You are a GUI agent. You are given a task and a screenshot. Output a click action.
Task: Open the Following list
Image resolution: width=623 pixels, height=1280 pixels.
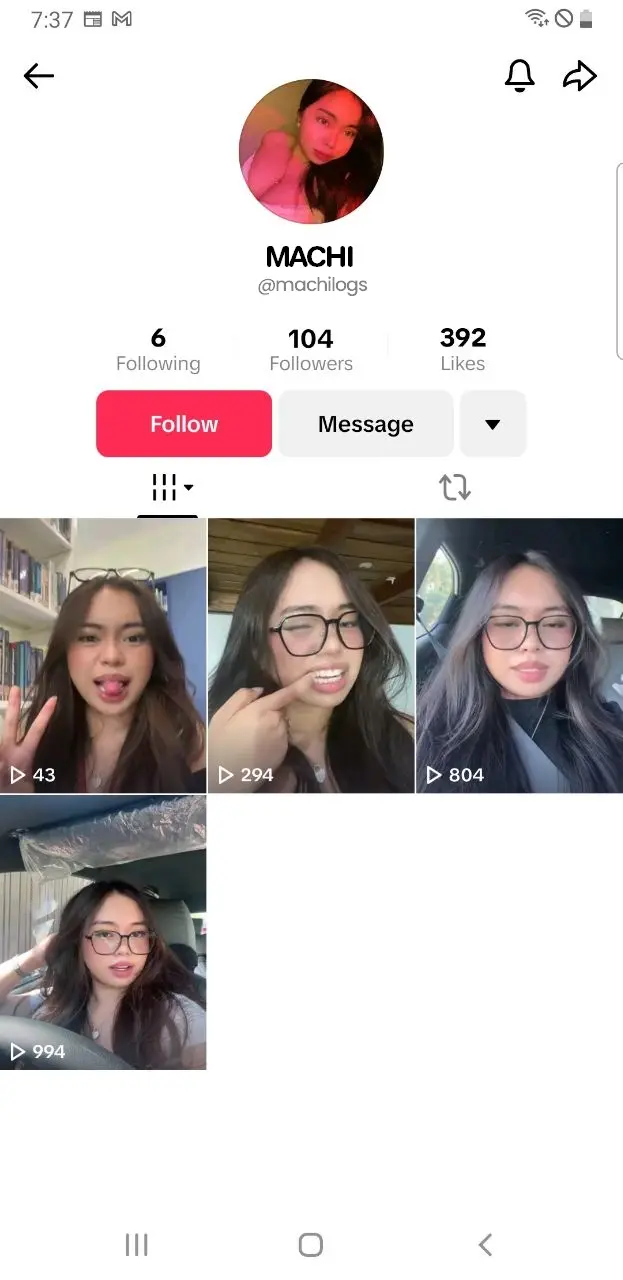coord(158,350)
